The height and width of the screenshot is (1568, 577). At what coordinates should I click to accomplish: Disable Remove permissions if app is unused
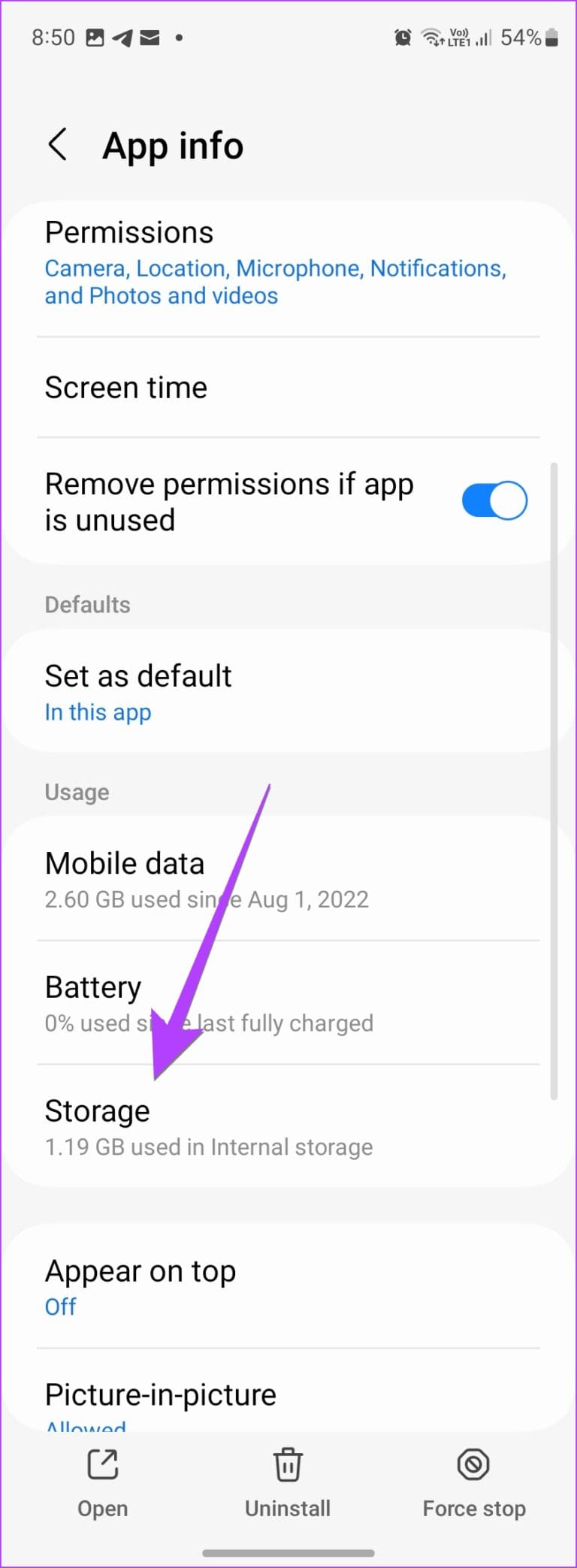click(494, 500)
